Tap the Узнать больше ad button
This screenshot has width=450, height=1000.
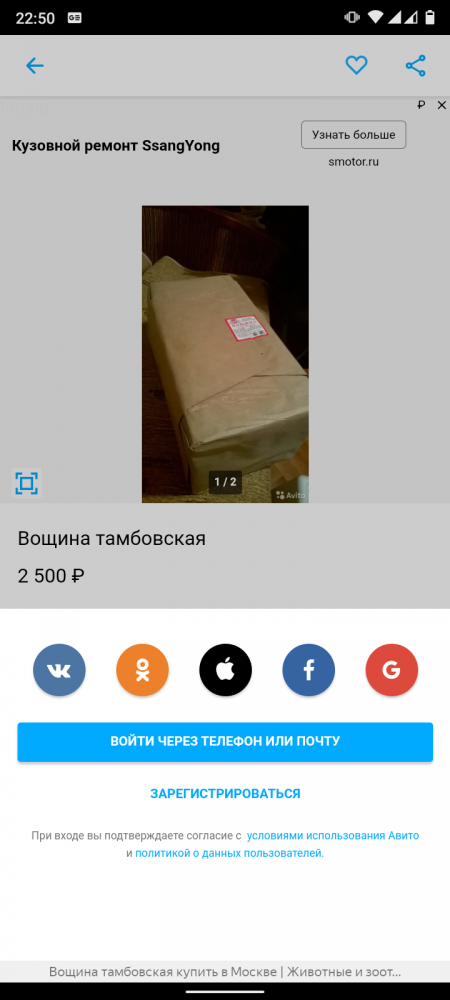pyautogui.click(x=354, y=135)
